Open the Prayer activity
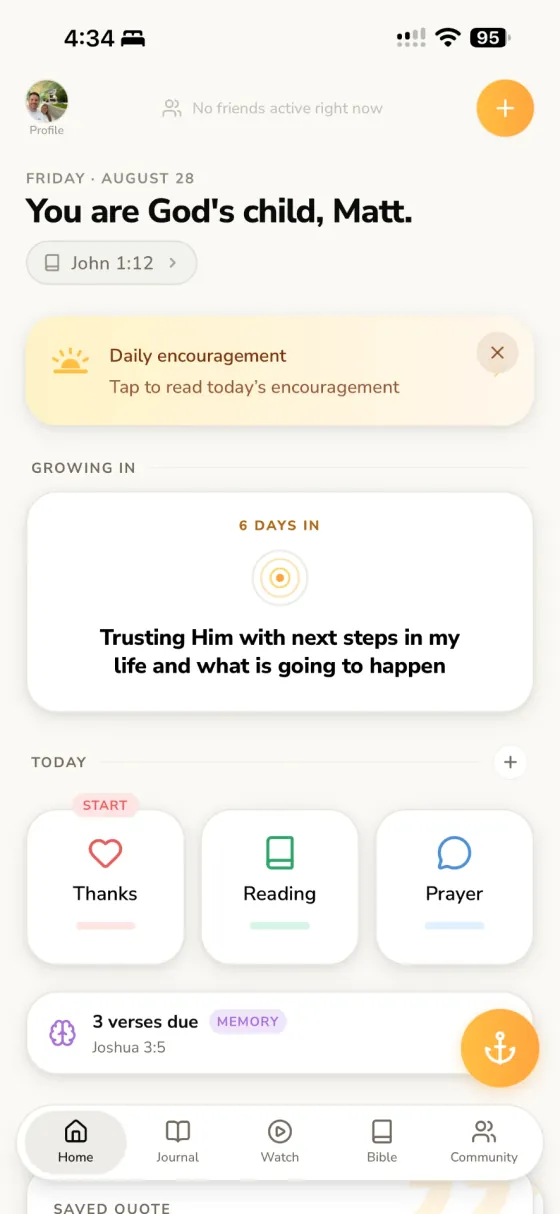The height and width of the screenshot is (1214, 560). pyautogui.click(x=454, y=886)
